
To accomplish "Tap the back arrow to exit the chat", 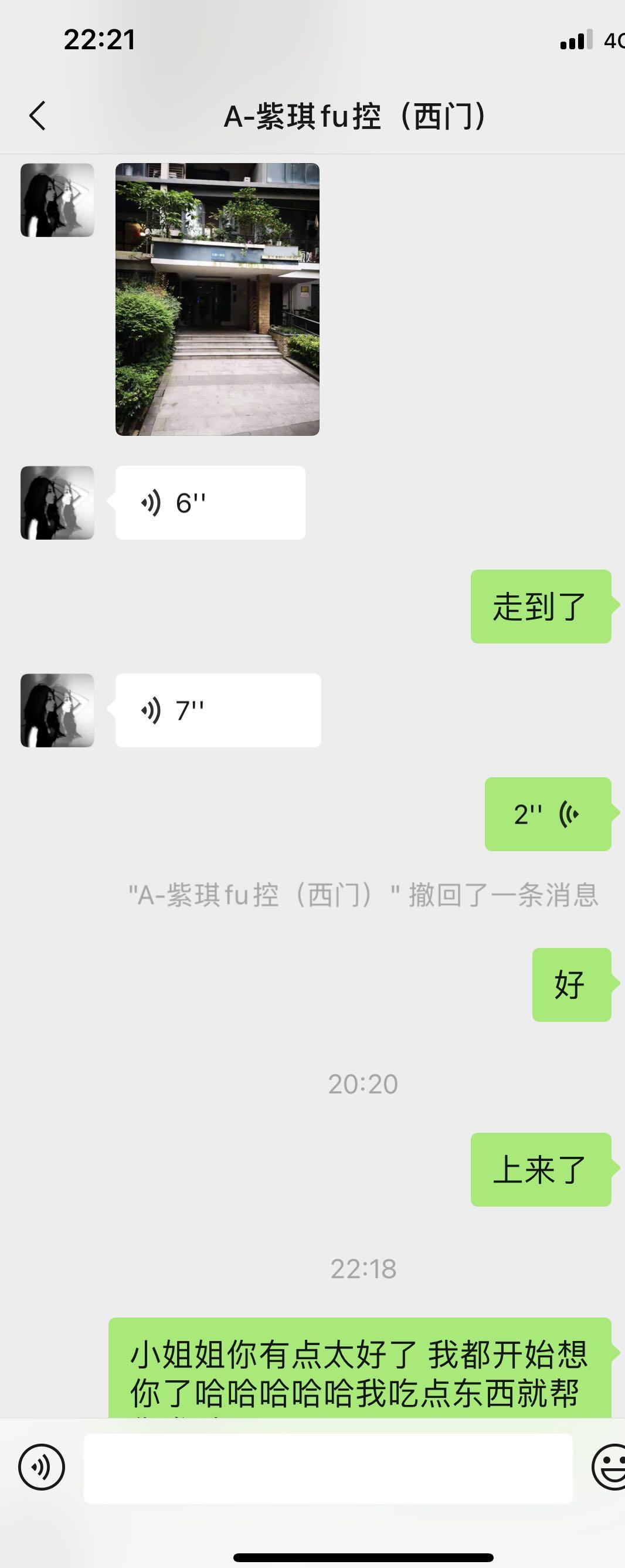I will click(x=38, y=116).
